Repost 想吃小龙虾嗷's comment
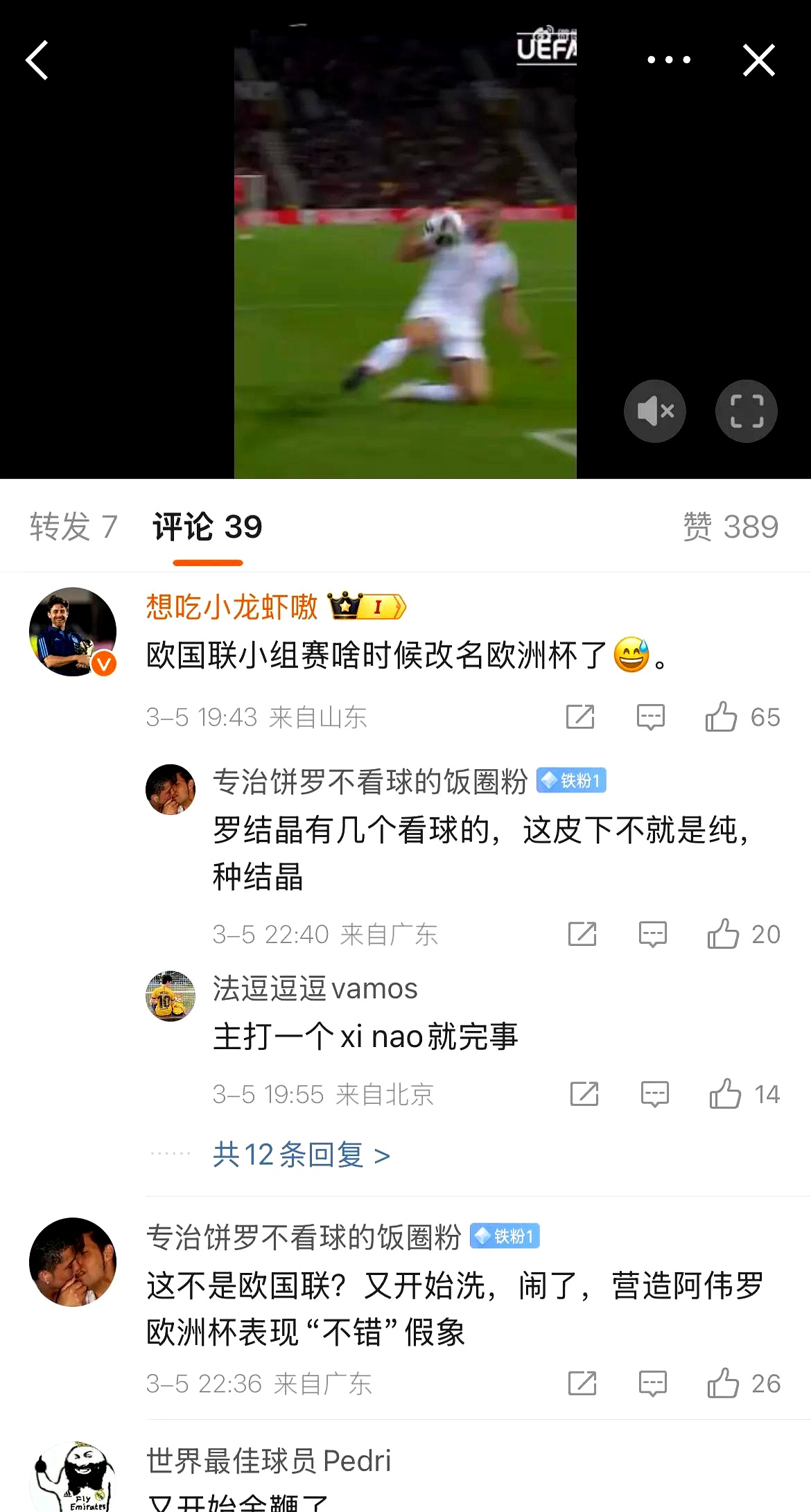Image resolution: width=811 pixels, height=1512 pixels. [x=579, y=717]
